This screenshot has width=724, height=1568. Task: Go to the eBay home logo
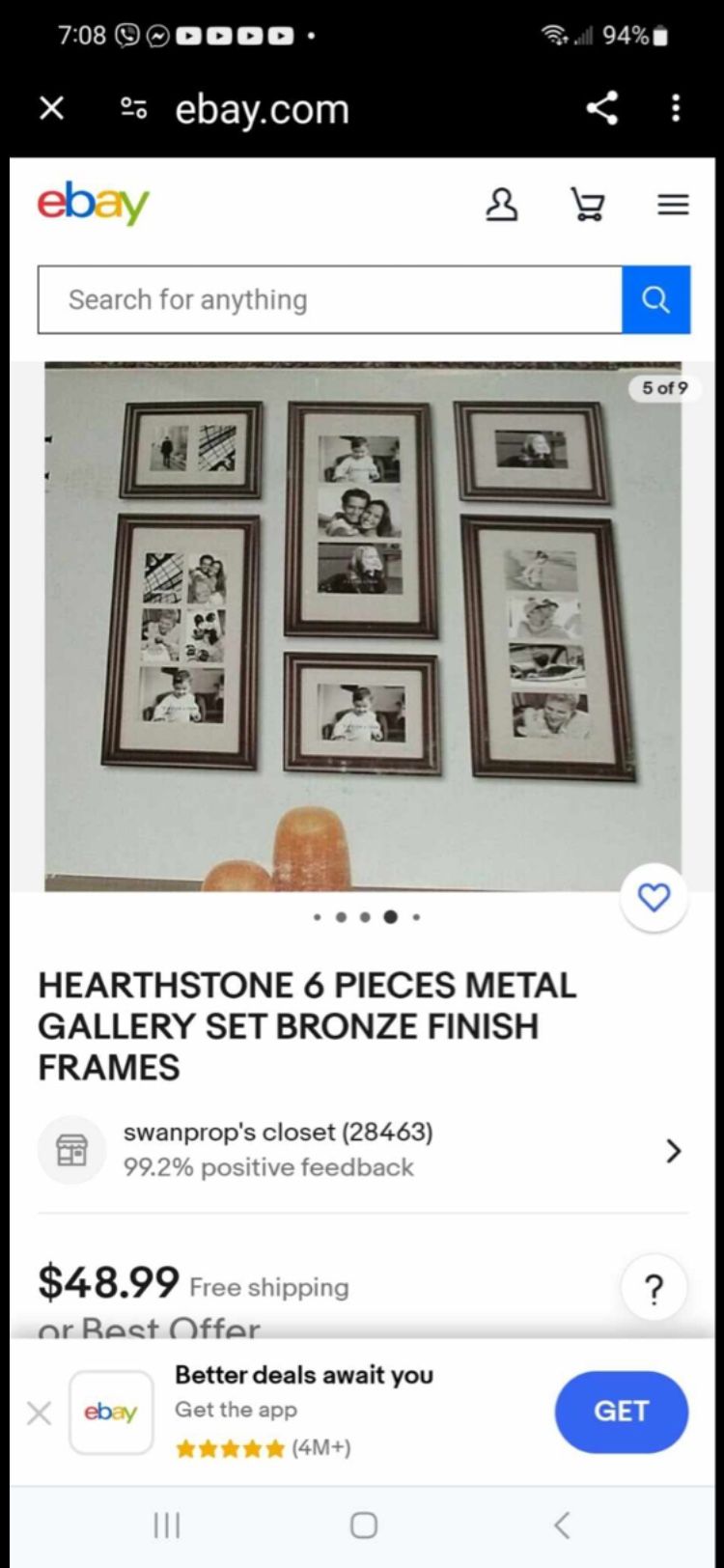[x=94, y=203]
